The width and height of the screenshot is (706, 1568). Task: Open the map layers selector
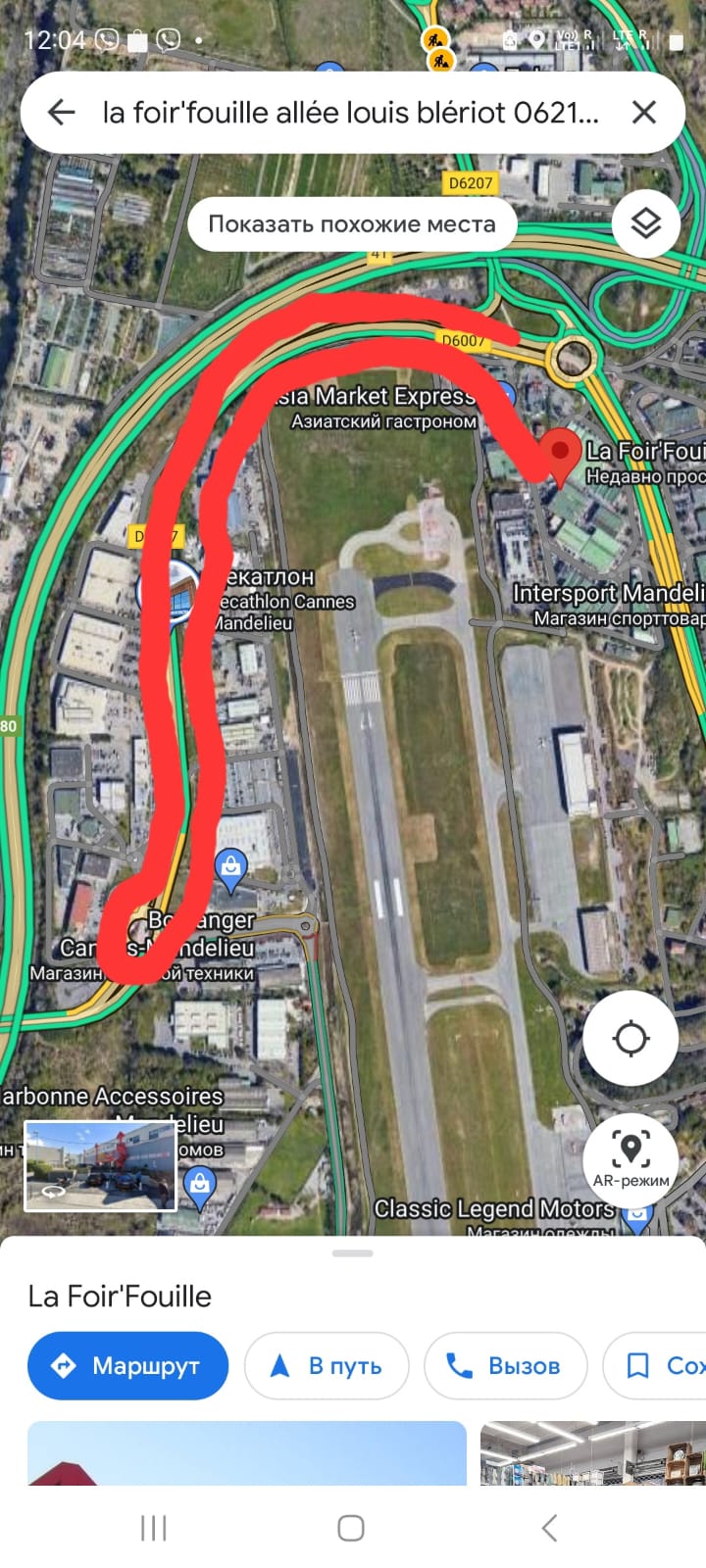tap(645, 224)
